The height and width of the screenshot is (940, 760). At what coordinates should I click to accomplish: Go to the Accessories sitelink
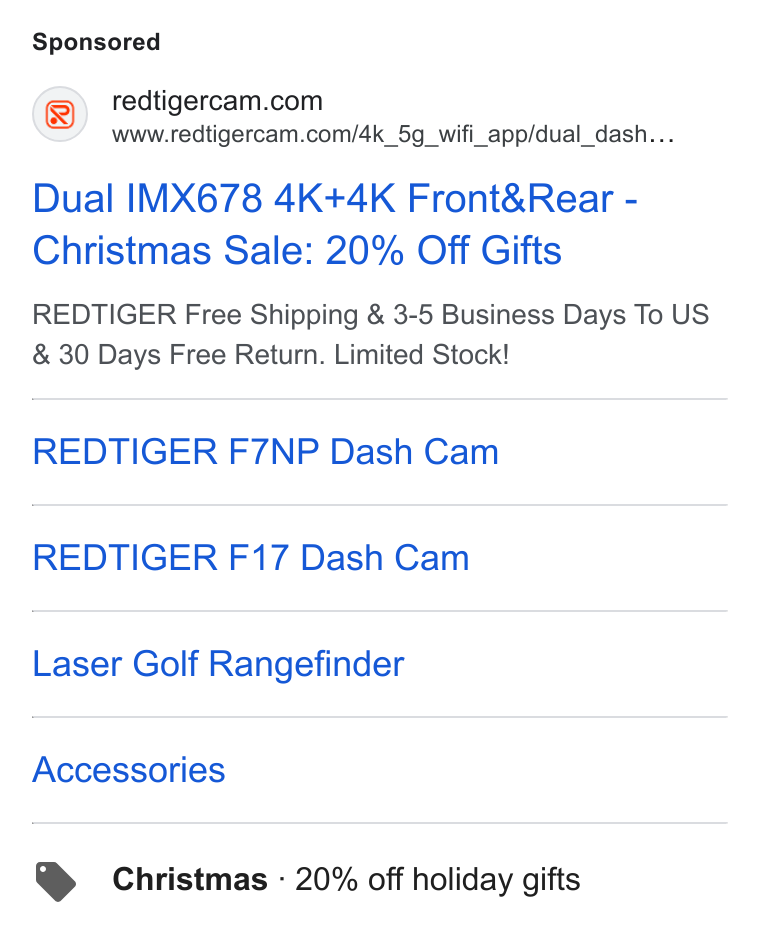(129, 770)
